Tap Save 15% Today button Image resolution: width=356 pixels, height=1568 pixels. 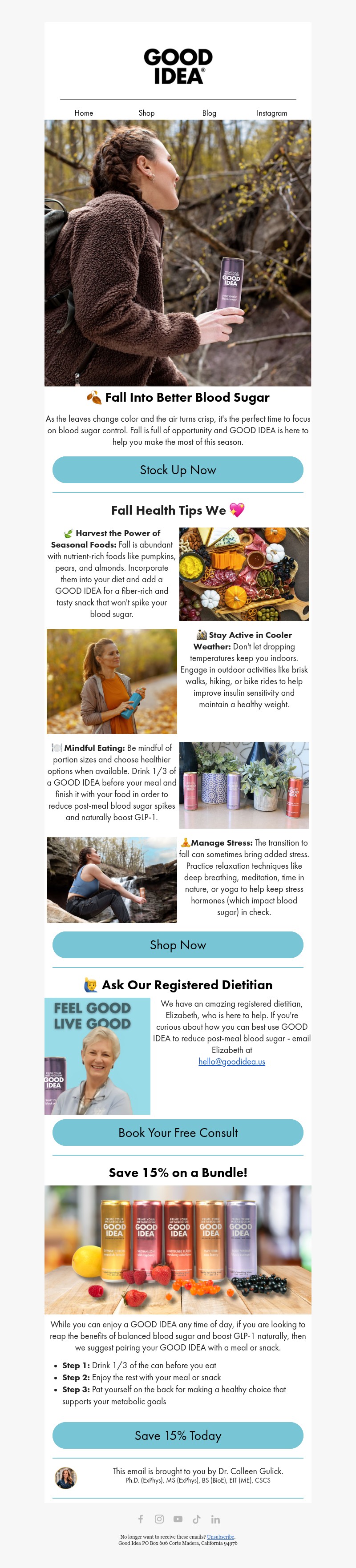(x=178, y=1435)
